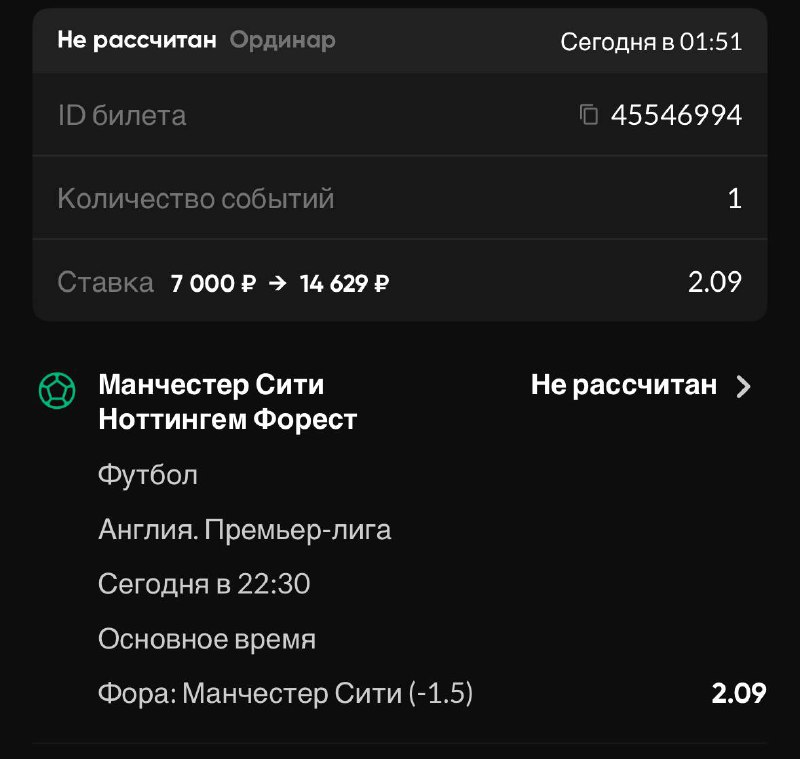The height and width of the screenshot is (759, 800).
Task: Open the Манчестер Сити – Ноттингем Форест event details
Action: tap(742, 387)
